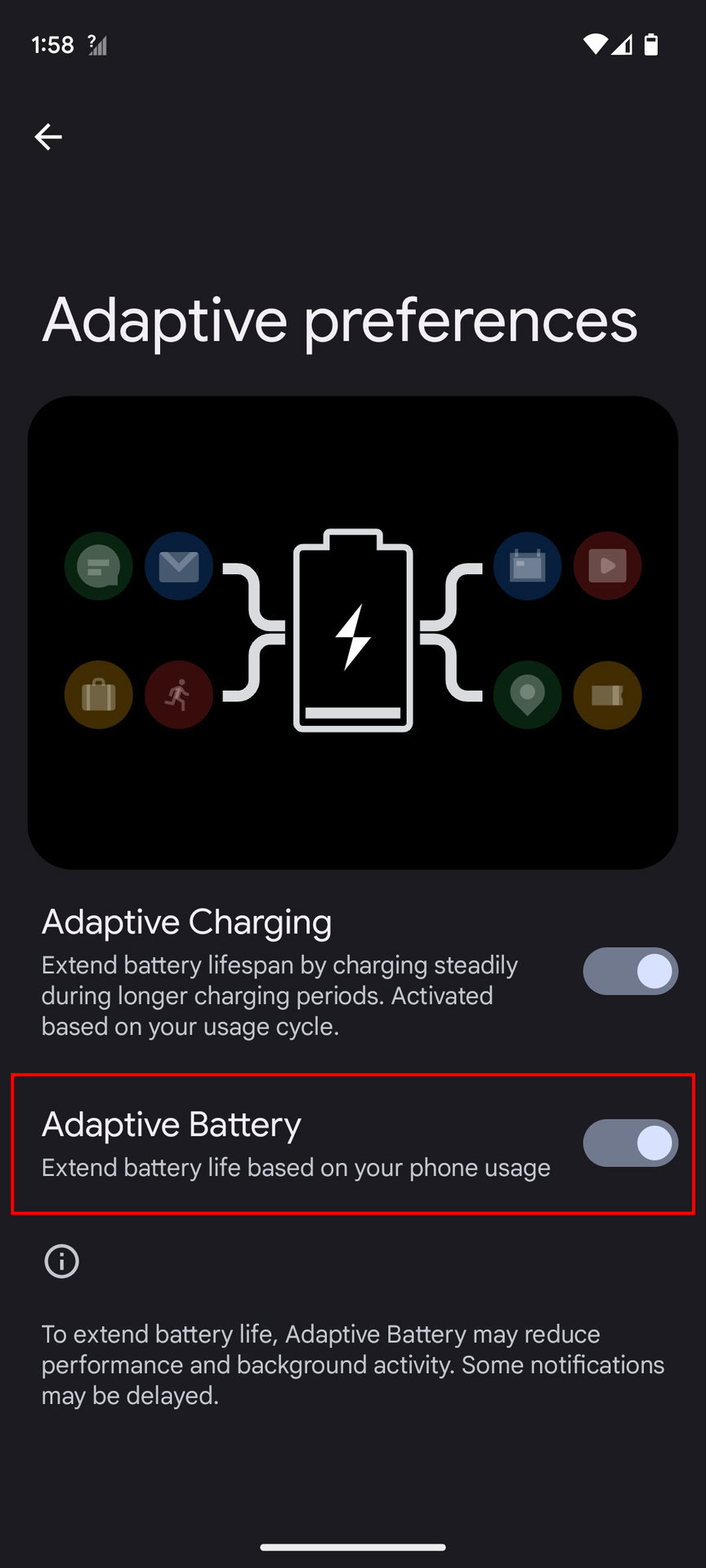The image size is (706, 1568).
Task: Disable the Adaptive Battery switch
Action: click(x=630, y=1143)
